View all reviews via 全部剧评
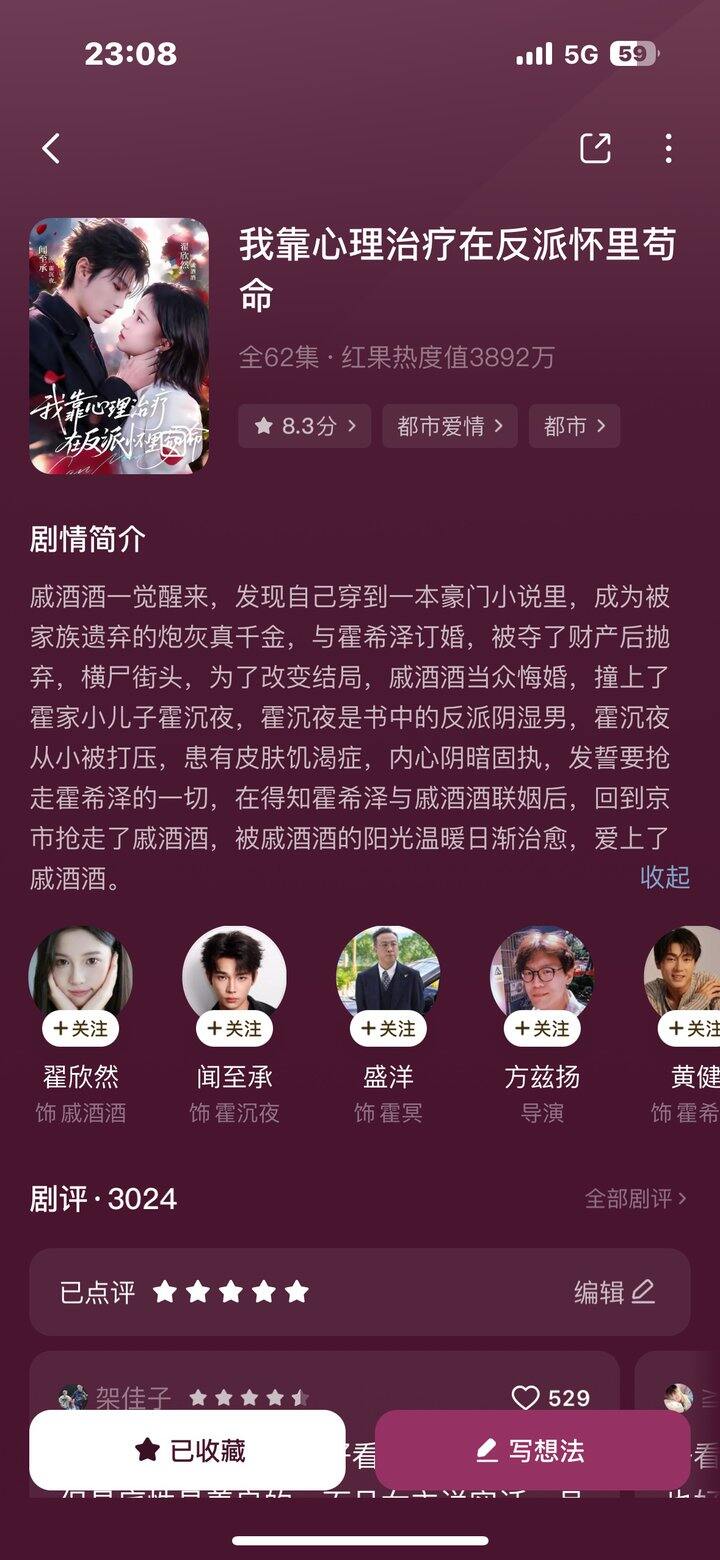The image size is (720, 1560). [636, 1198]
